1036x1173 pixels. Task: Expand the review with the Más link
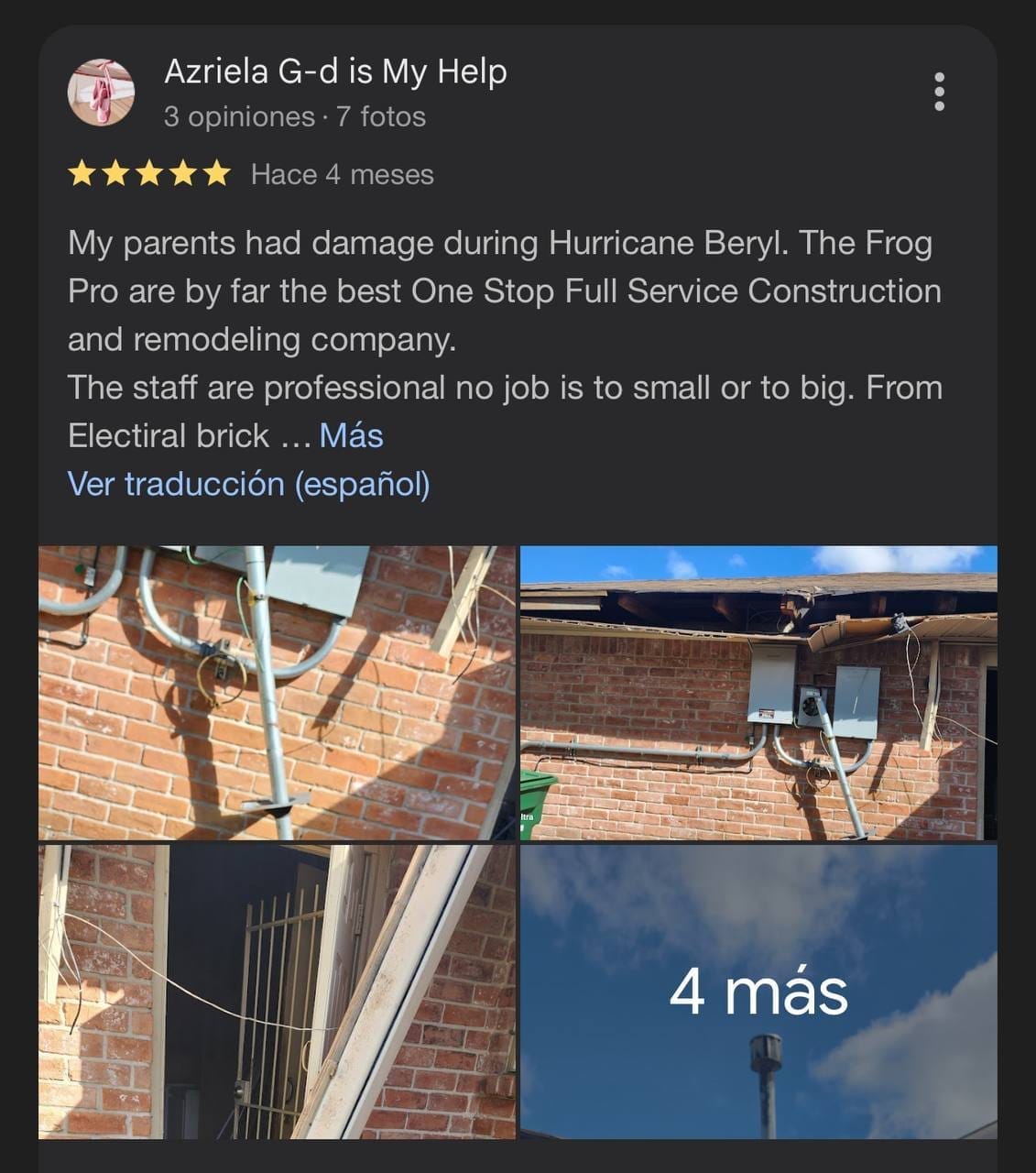[351, 435]
